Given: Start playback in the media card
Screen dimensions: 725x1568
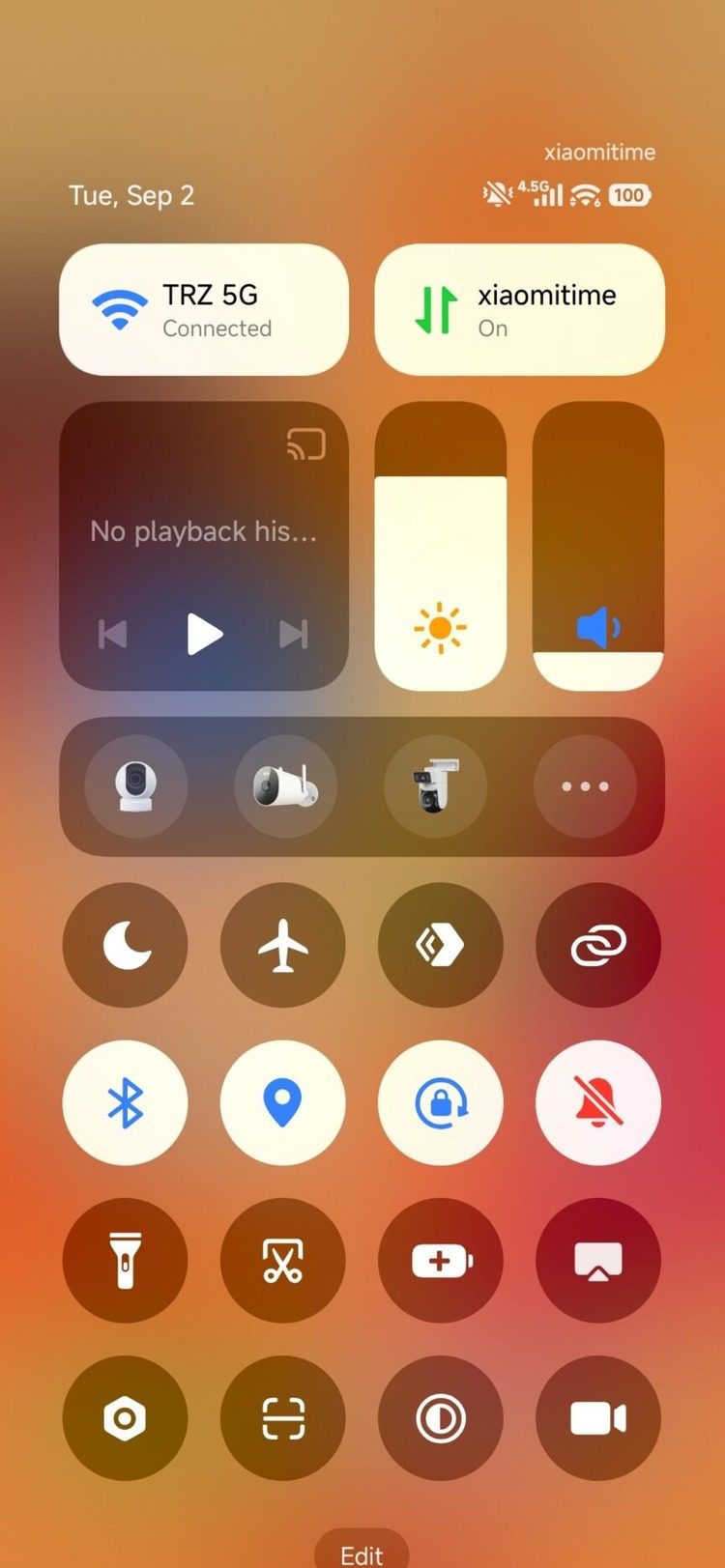Looking at the screenshot, I should pyautogui.click(x=204, y=635).
